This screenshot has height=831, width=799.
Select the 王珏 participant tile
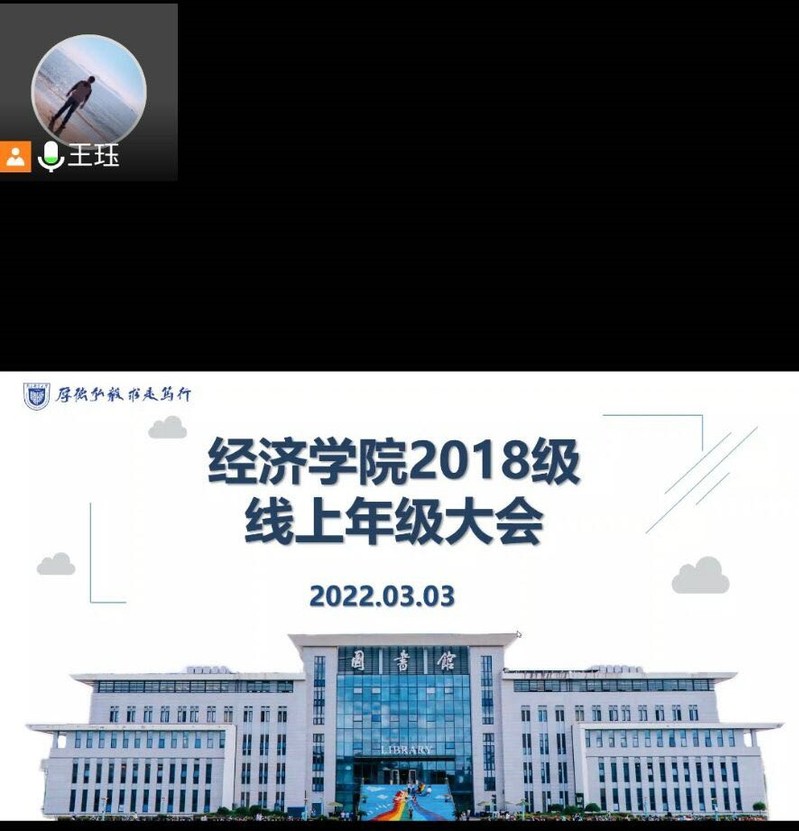pyautogui.click(x=89, y=91)
